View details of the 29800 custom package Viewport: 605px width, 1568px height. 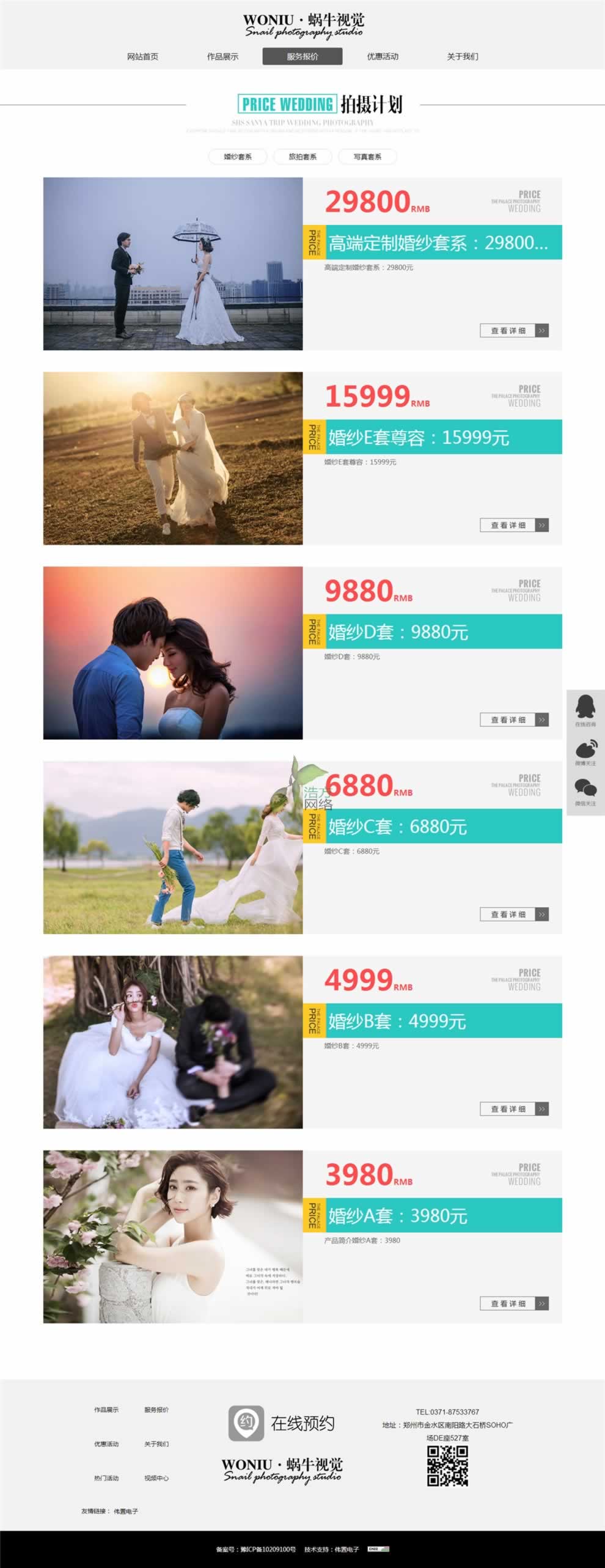(514, 331)
